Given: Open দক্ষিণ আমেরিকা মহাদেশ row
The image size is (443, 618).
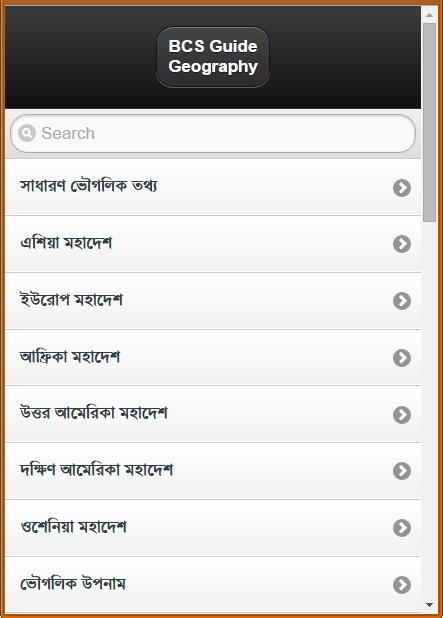Looking at the screenshot, I should click(x=213, y=471).
